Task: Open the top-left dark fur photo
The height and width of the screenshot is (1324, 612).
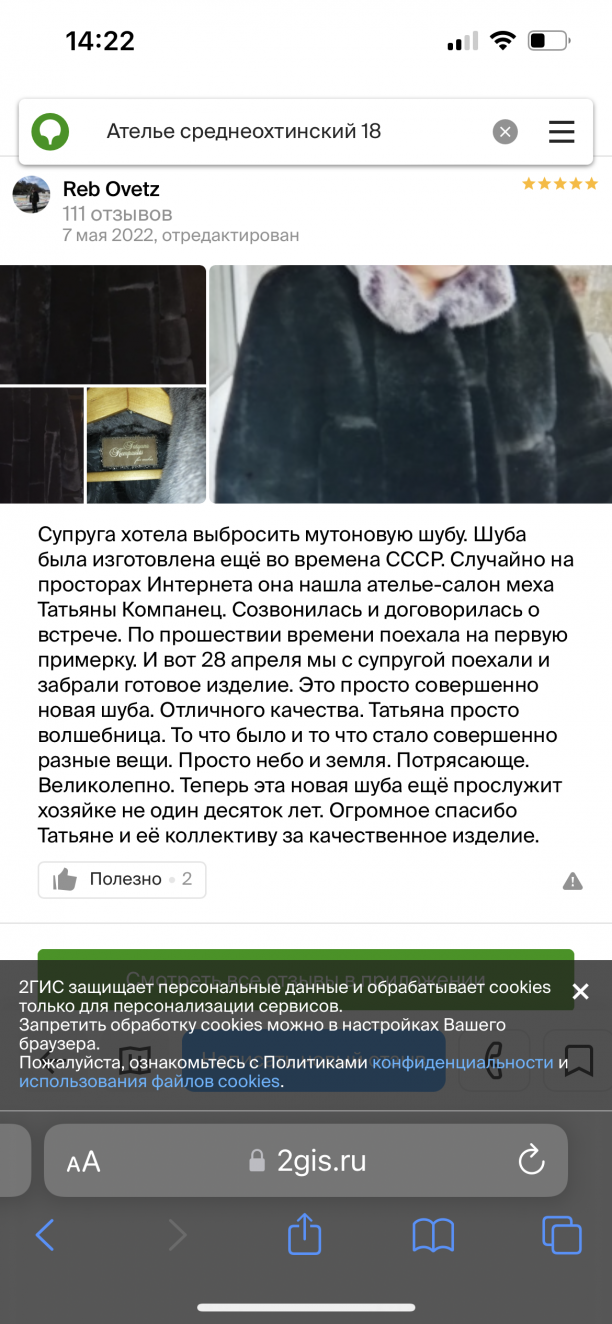Action: (x=103, y=324)
